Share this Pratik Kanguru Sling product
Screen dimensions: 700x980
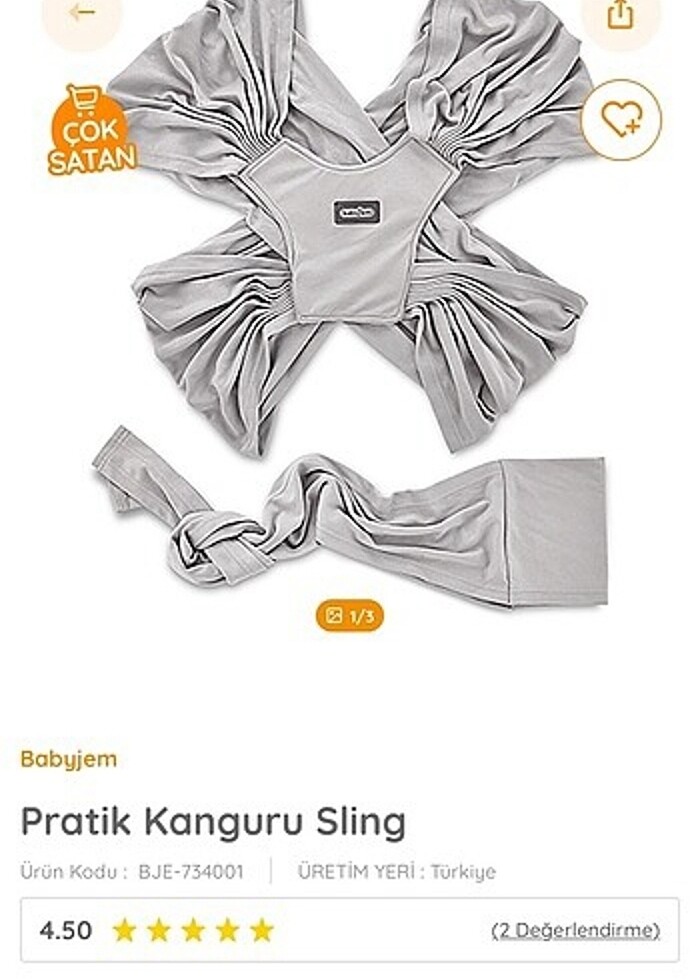coord(621,14)
